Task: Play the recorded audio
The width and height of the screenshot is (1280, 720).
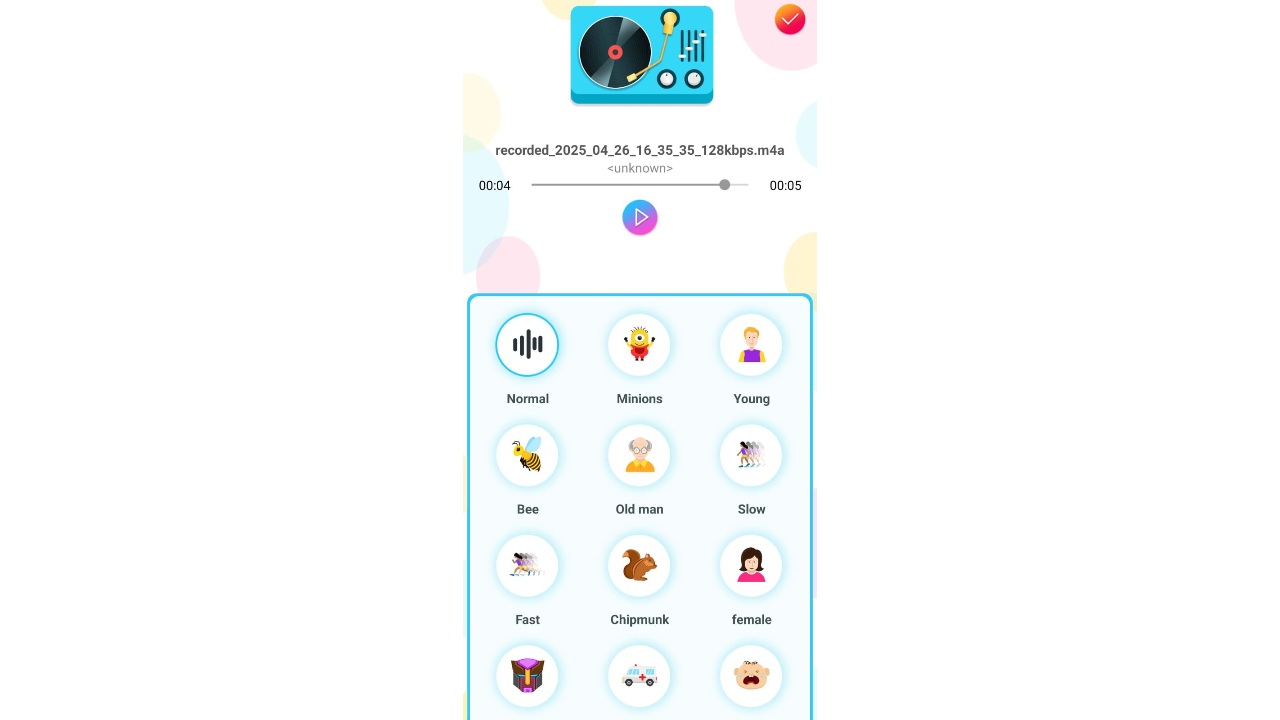Action: (640, 217)
